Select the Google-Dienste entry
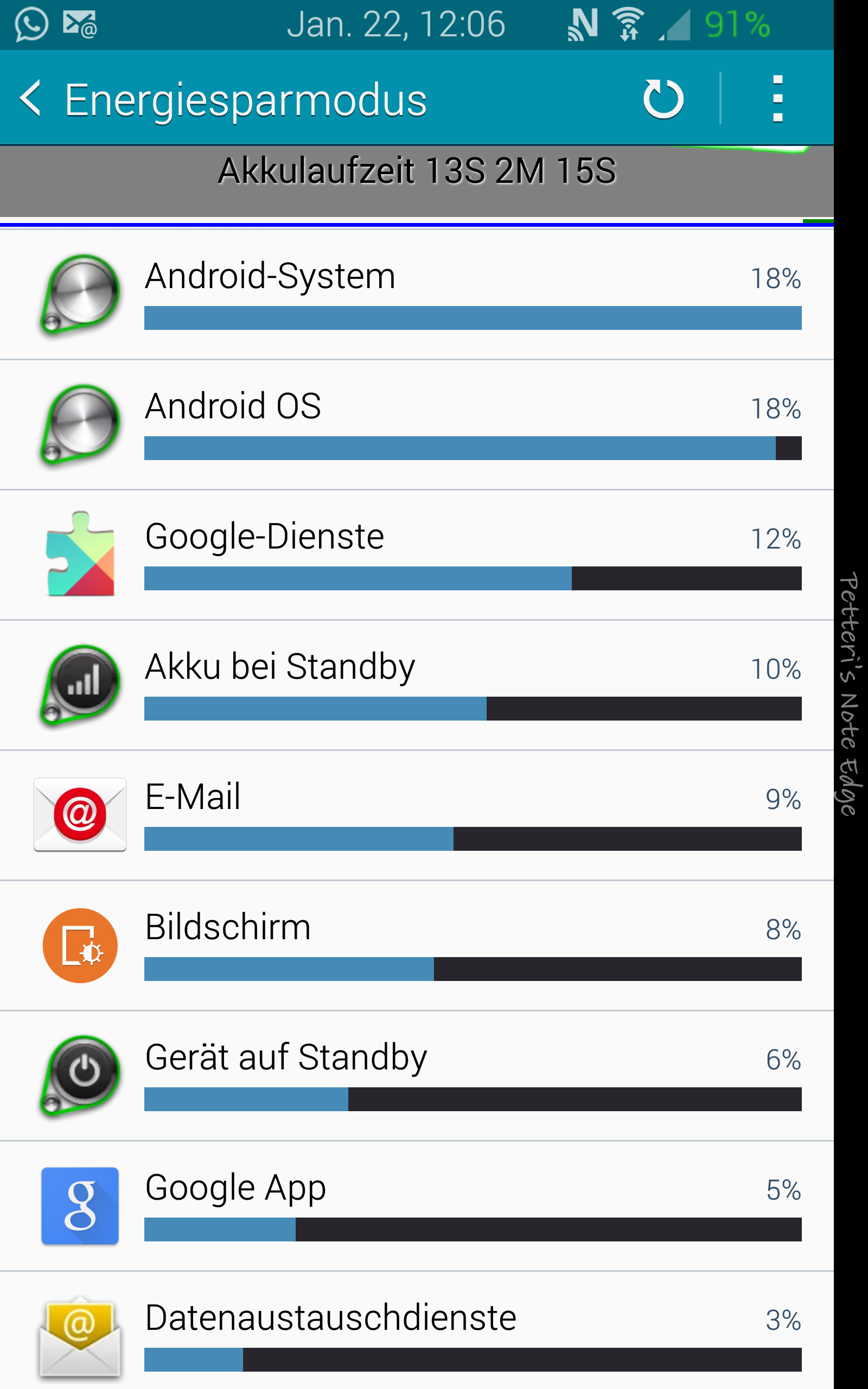 coord(417,555)
